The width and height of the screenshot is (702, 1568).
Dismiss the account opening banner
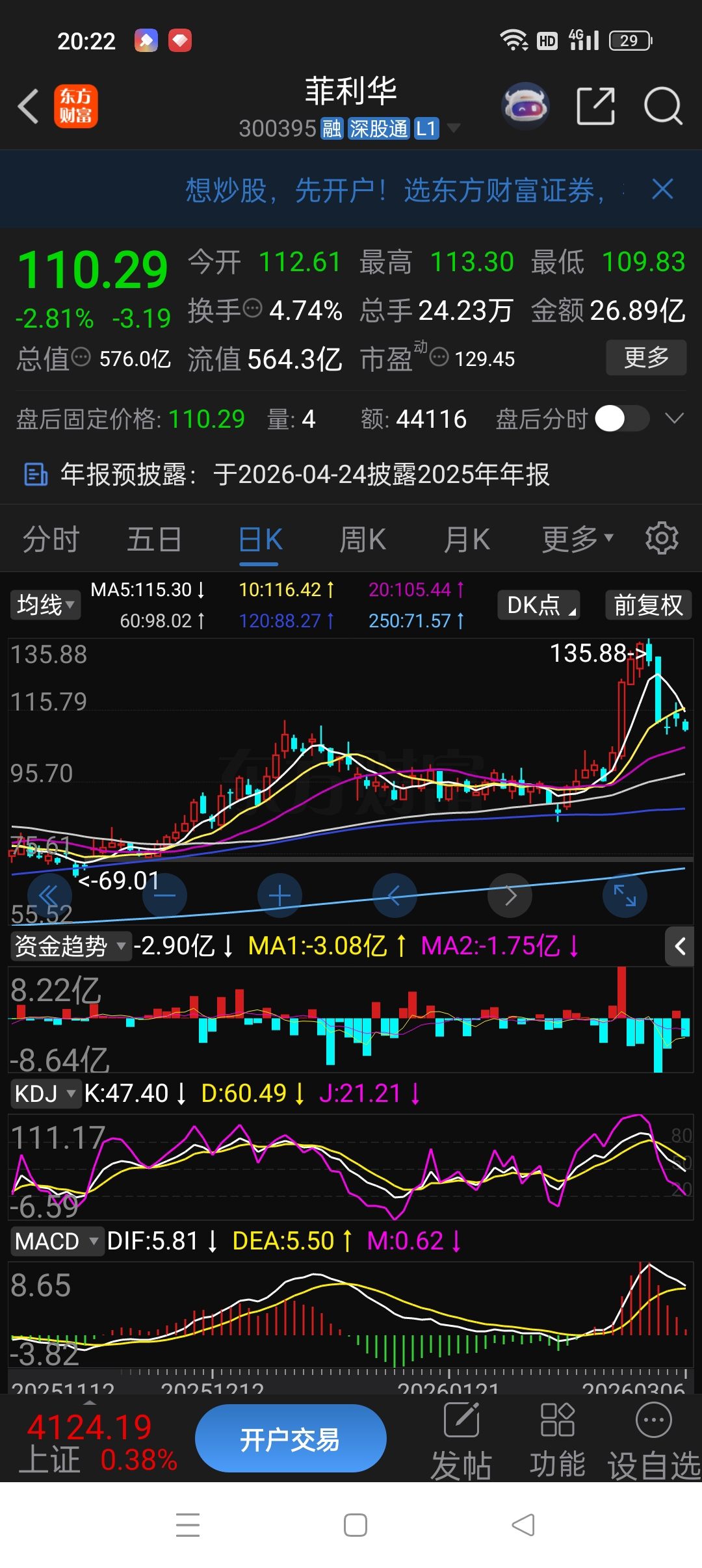point(662,190)
